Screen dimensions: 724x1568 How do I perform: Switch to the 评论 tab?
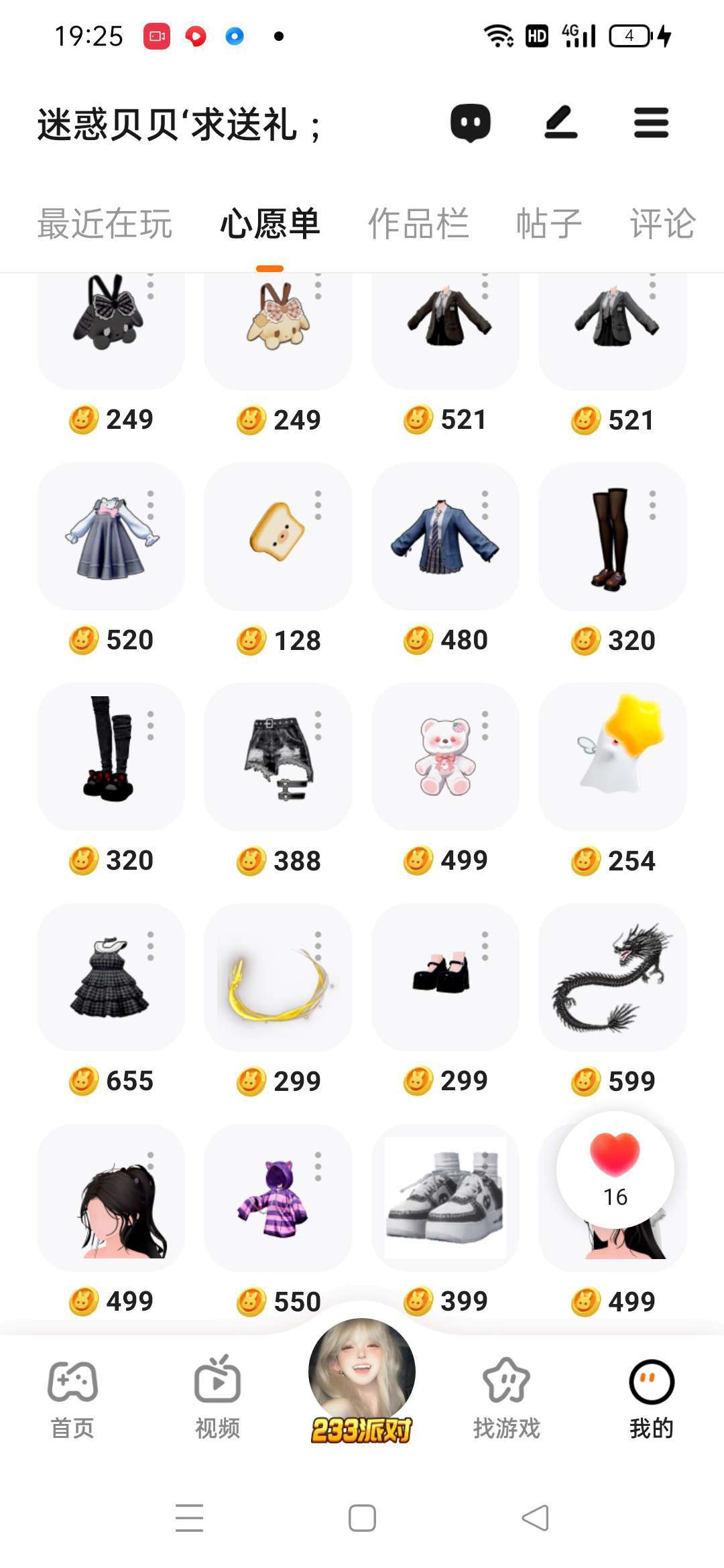point(662,224)
